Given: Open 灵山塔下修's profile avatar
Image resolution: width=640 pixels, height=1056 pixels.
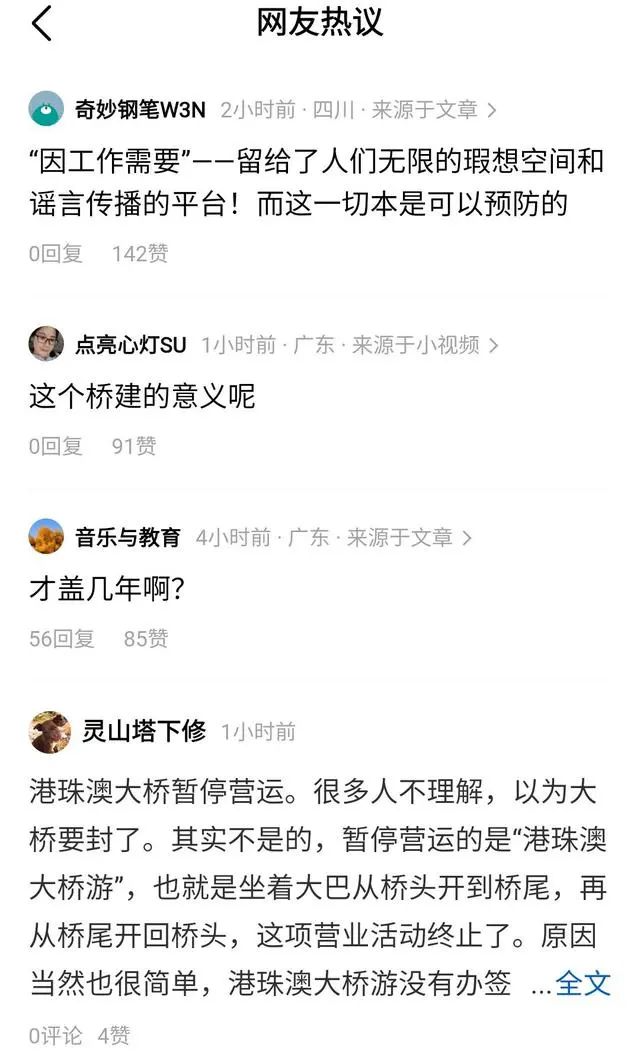Looking at the screenshot, I should pos(50,731).
